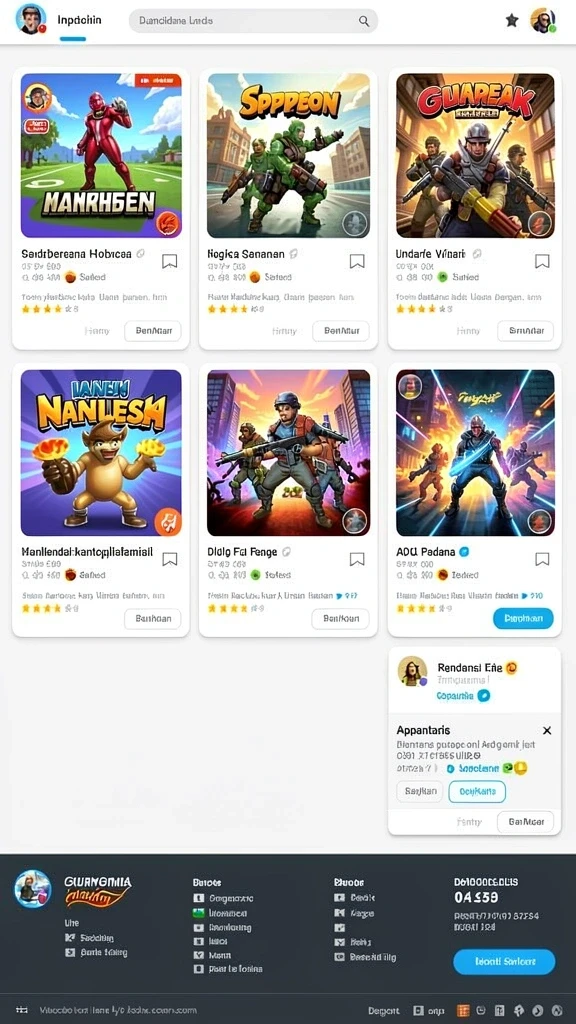Bookmark the Saidrbereana Hobicea game

coord(170,262)
